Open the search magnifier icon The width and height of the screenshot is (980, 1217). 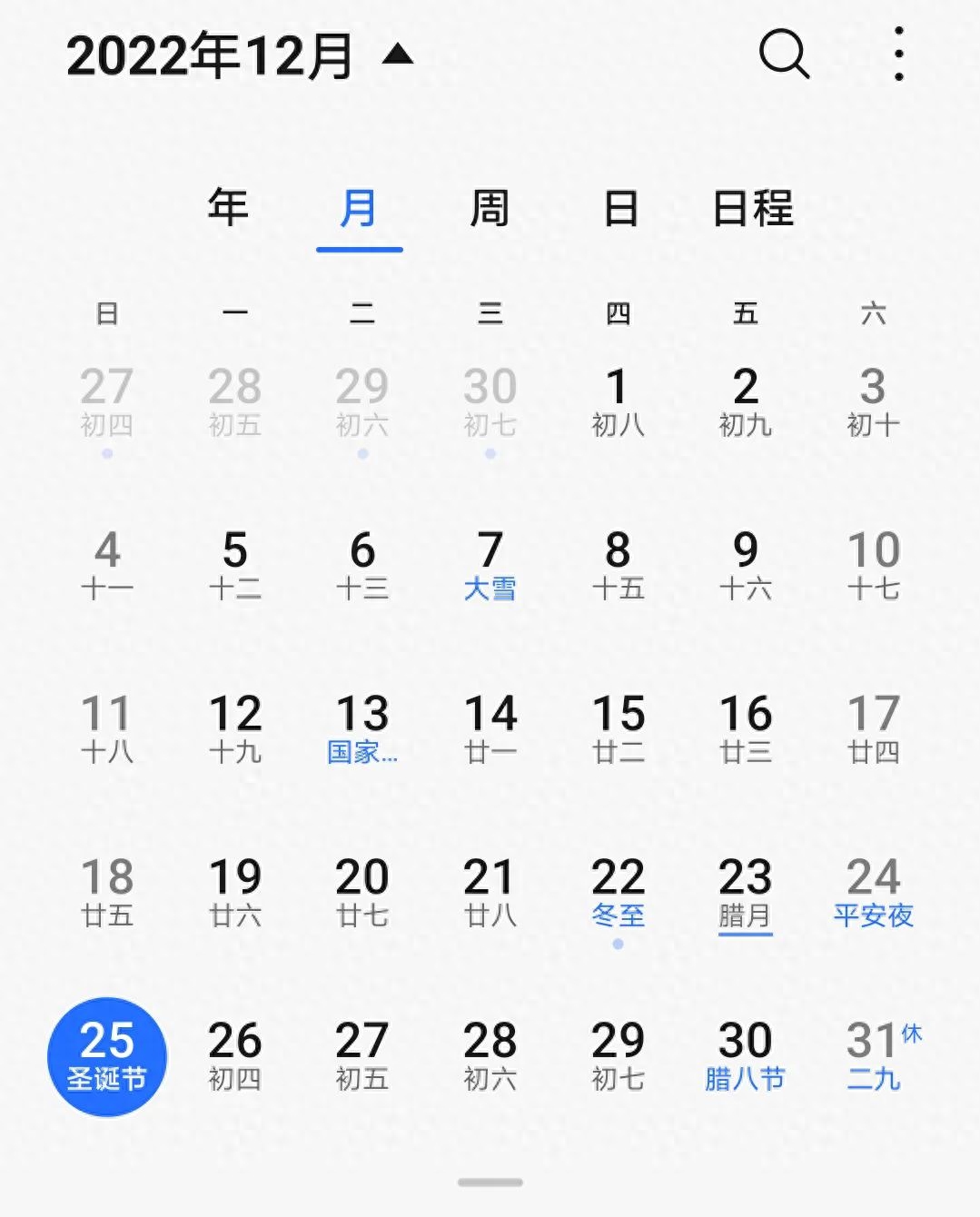point(784,54)
